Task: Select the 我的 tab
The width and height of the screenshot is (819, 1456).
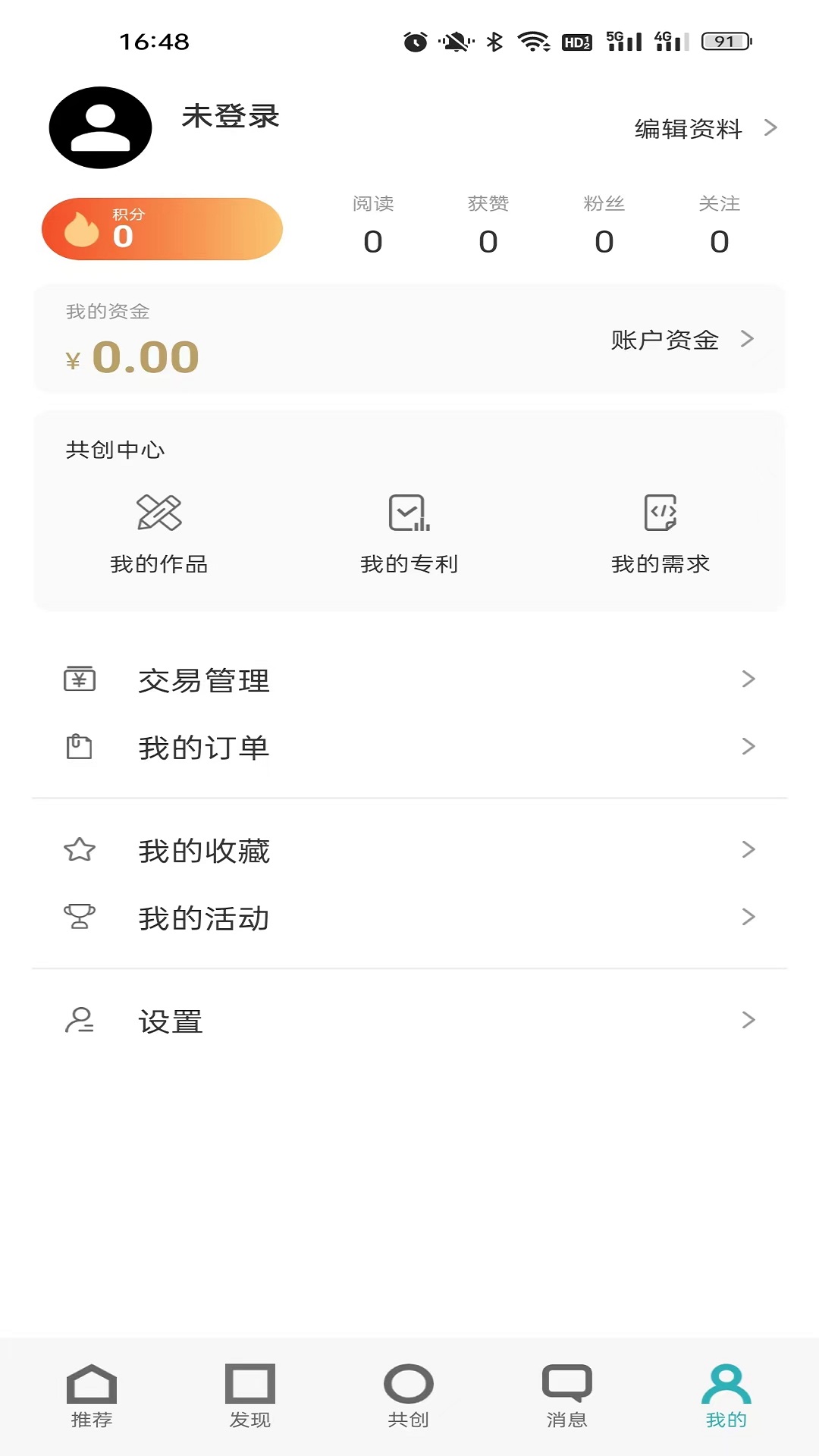Action: point(726,1396)
